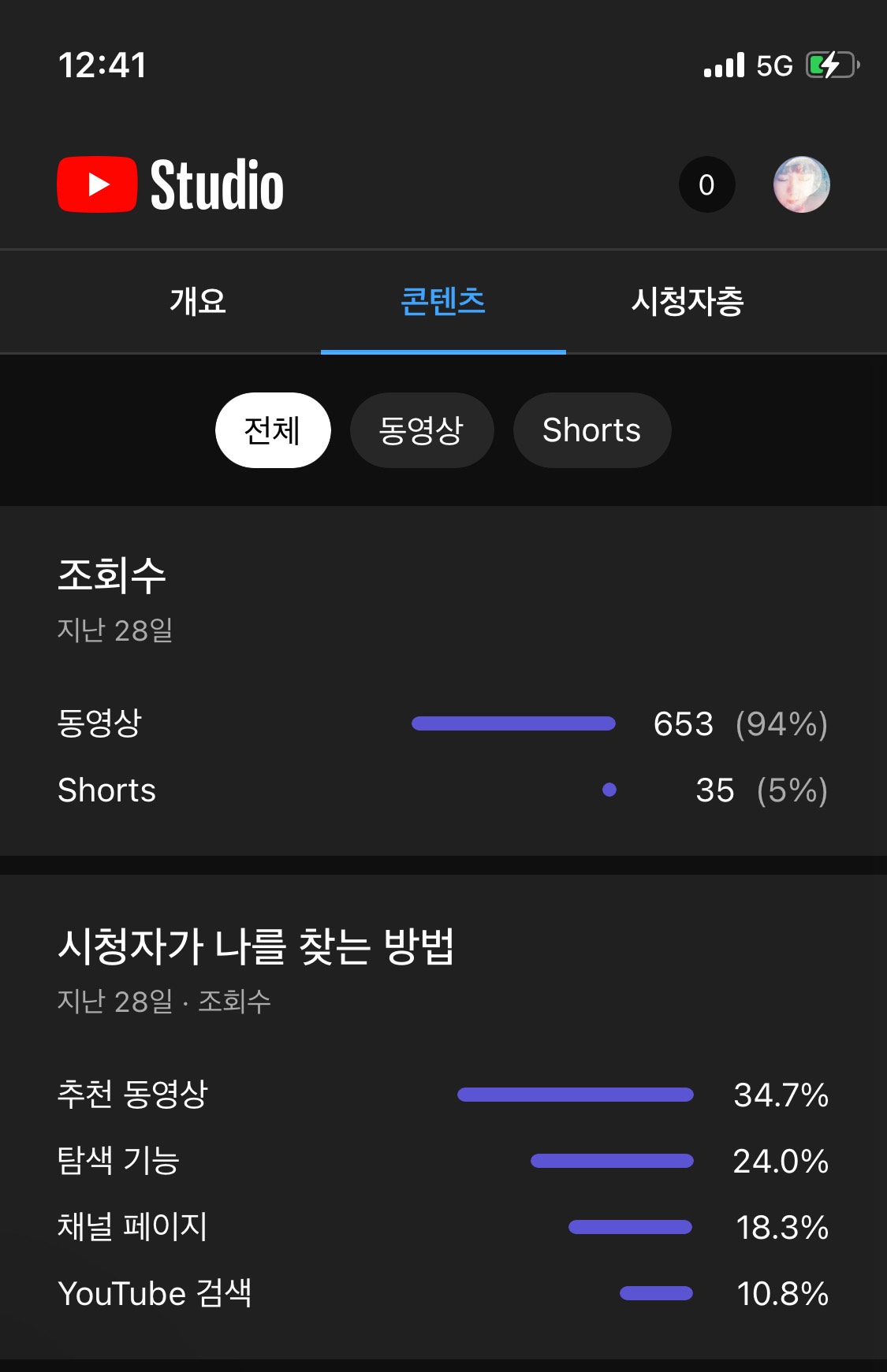Filter content by 동영상 chip

(x=421, y=430)
